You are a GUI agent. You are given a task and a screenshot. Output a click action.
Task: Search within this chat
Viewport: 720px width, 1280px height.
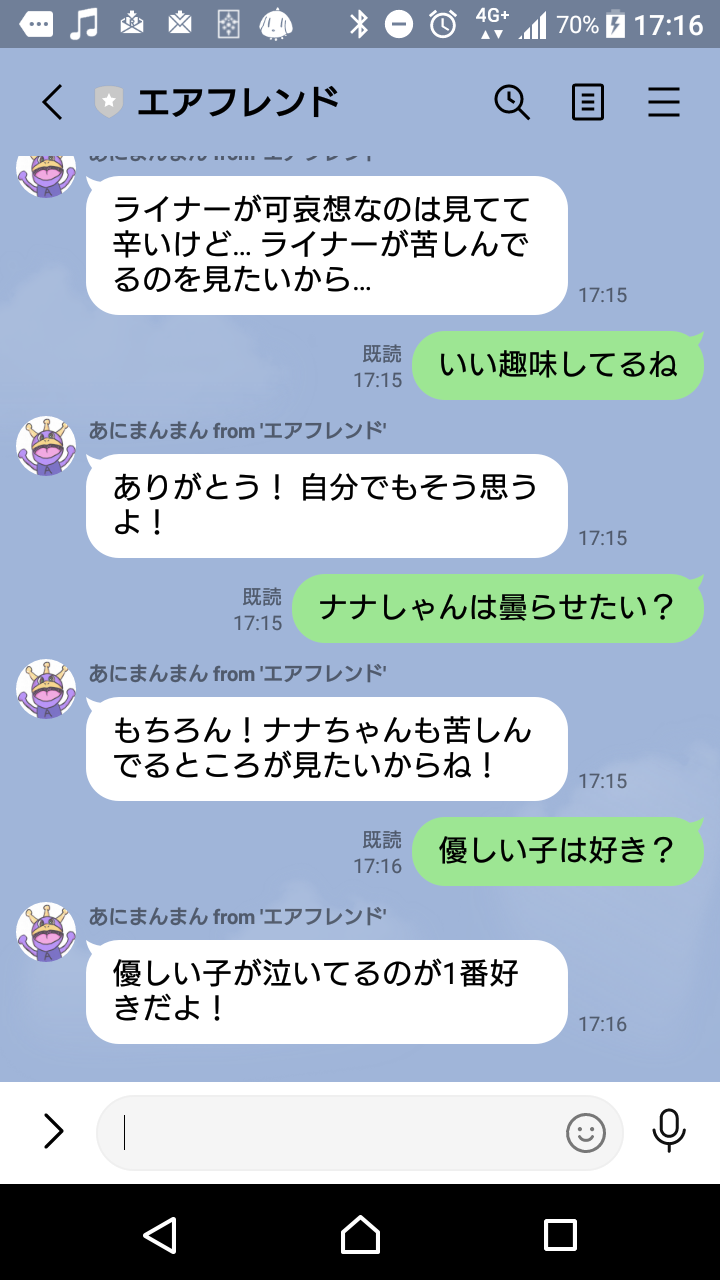point(512,102)
